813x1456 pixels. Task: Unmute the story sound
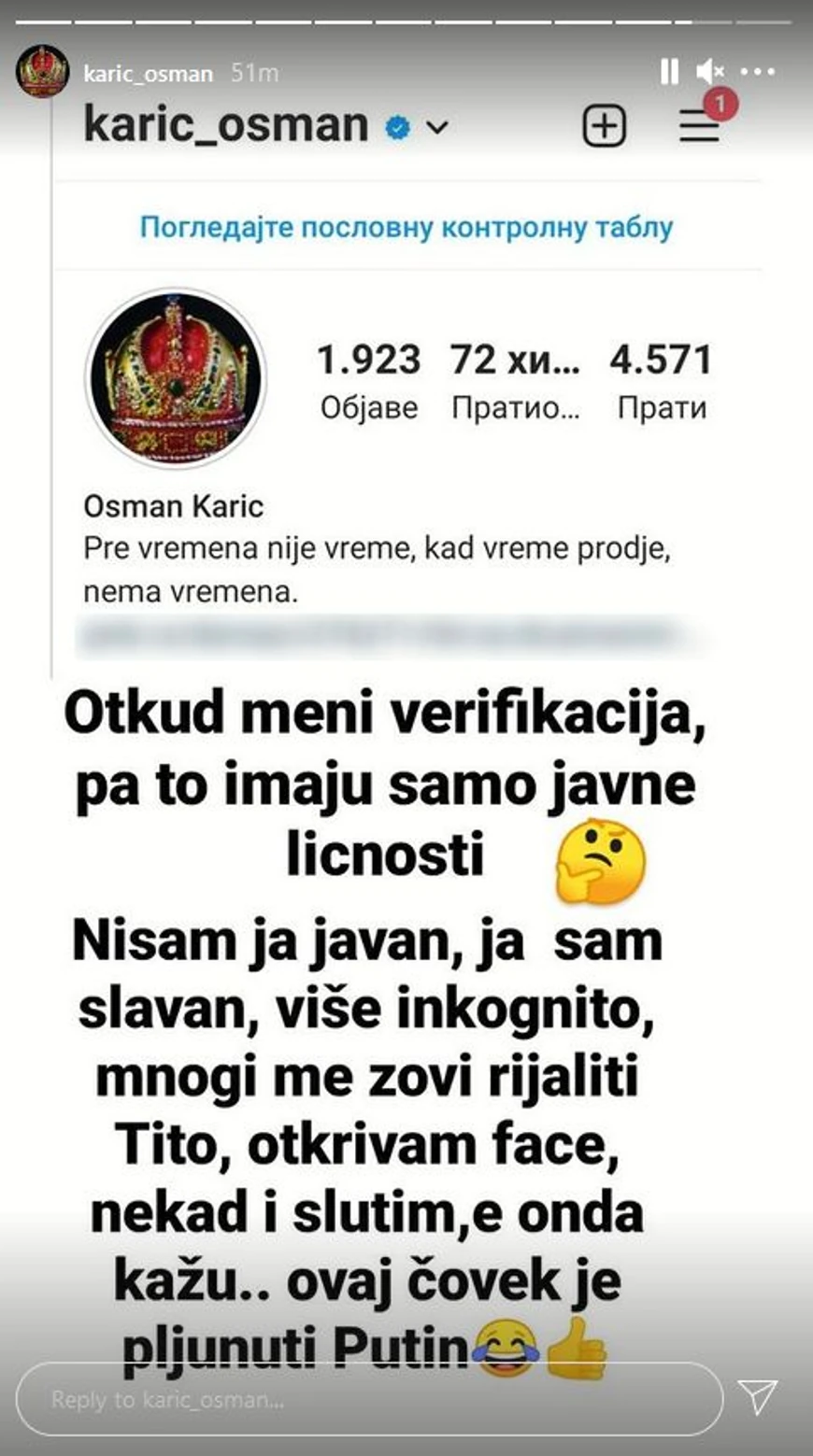(710, 72)
